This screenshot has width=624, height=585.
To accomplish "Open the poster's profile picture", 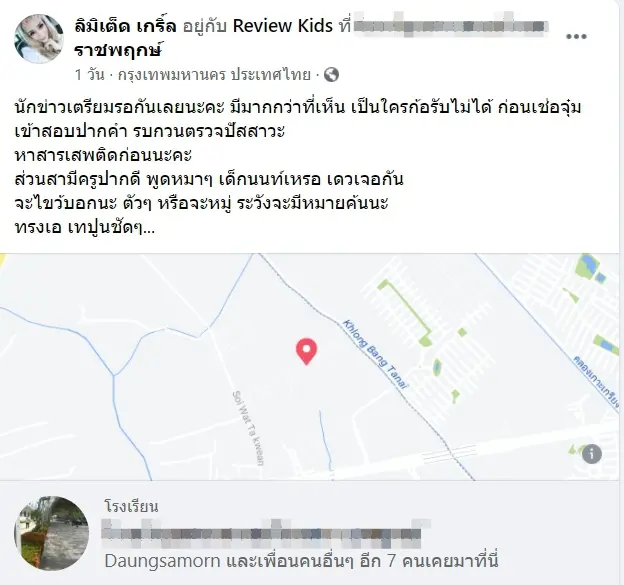I will coord(39,39).
